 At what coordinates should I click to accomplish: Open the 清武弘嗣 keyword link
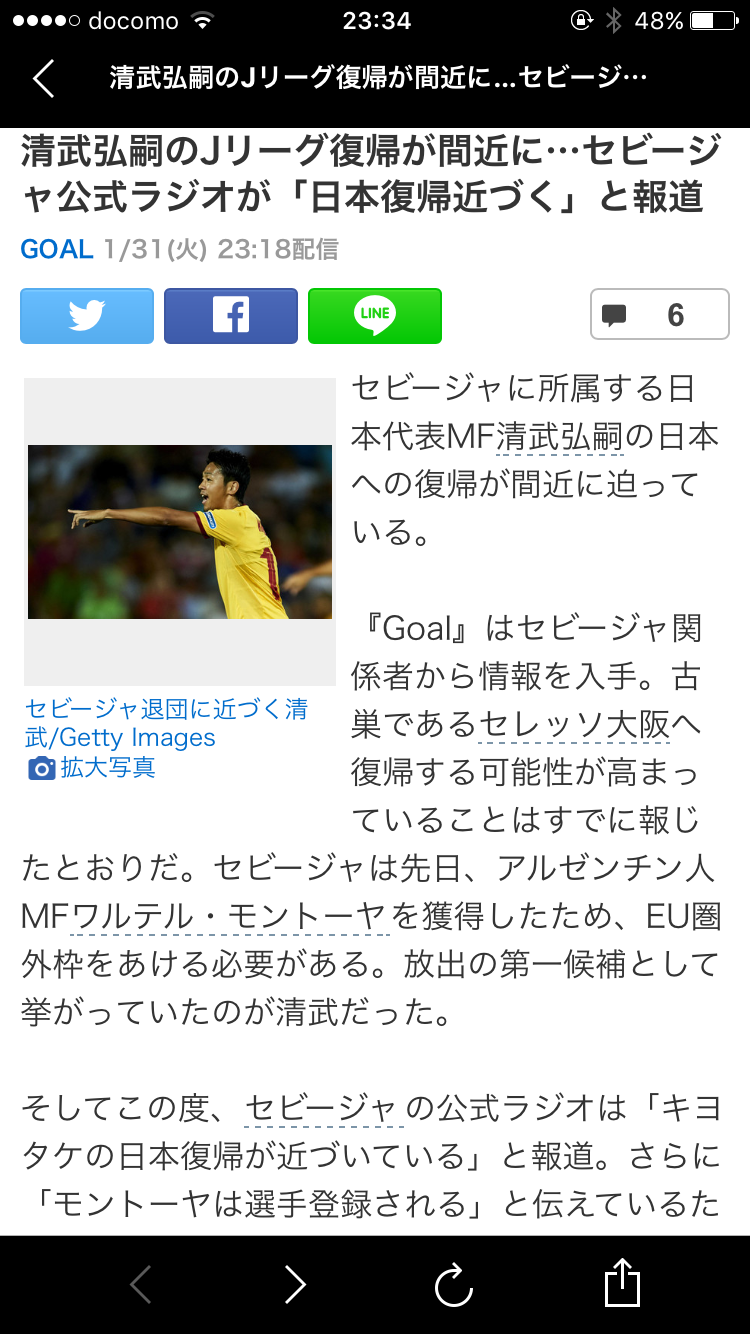point(560,437)
